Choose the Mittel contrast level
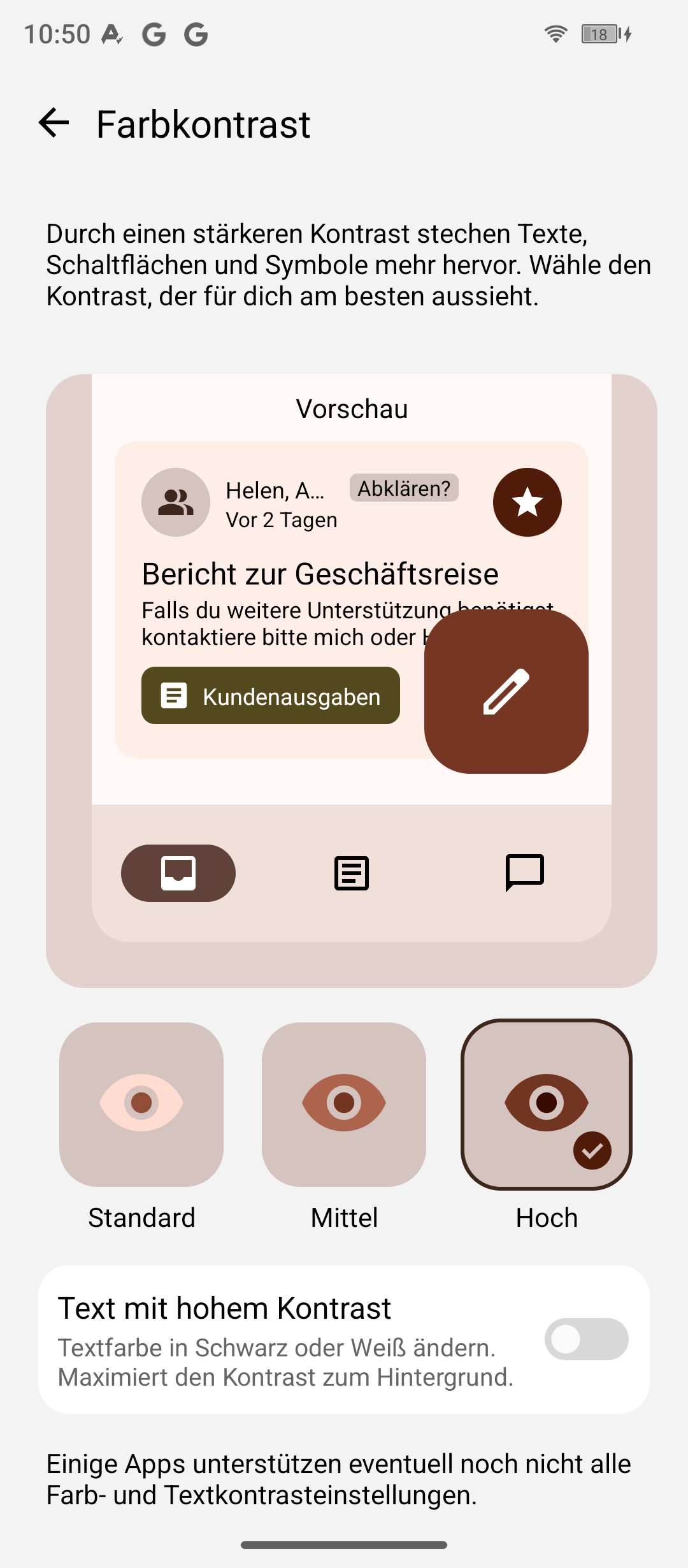Viewport: 688px width, 1568px height. click(344, 1104)
